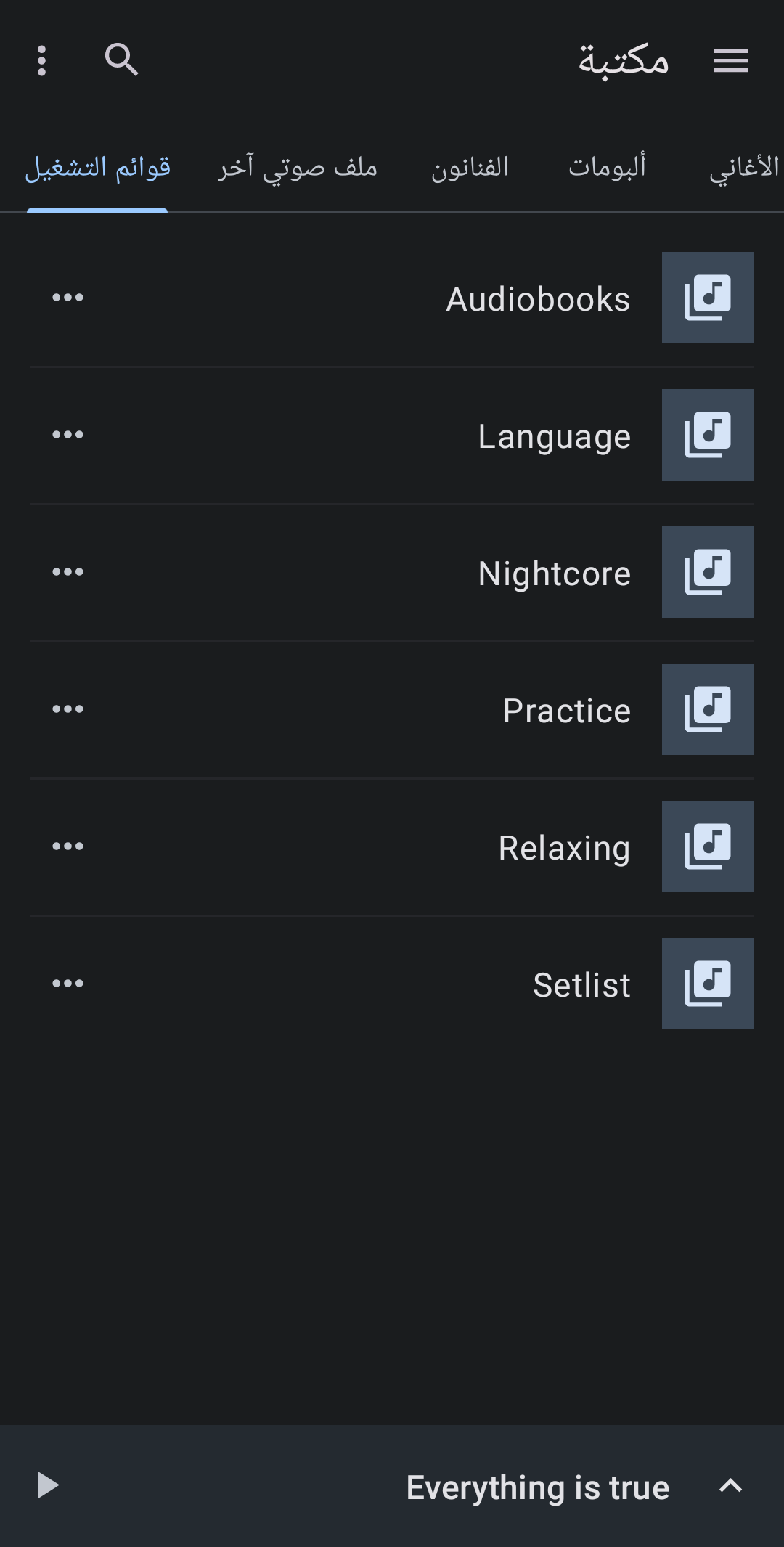Screen dimensions: 784x1547
Task: Open the Relaxing playlist
Action: point(392,847)
